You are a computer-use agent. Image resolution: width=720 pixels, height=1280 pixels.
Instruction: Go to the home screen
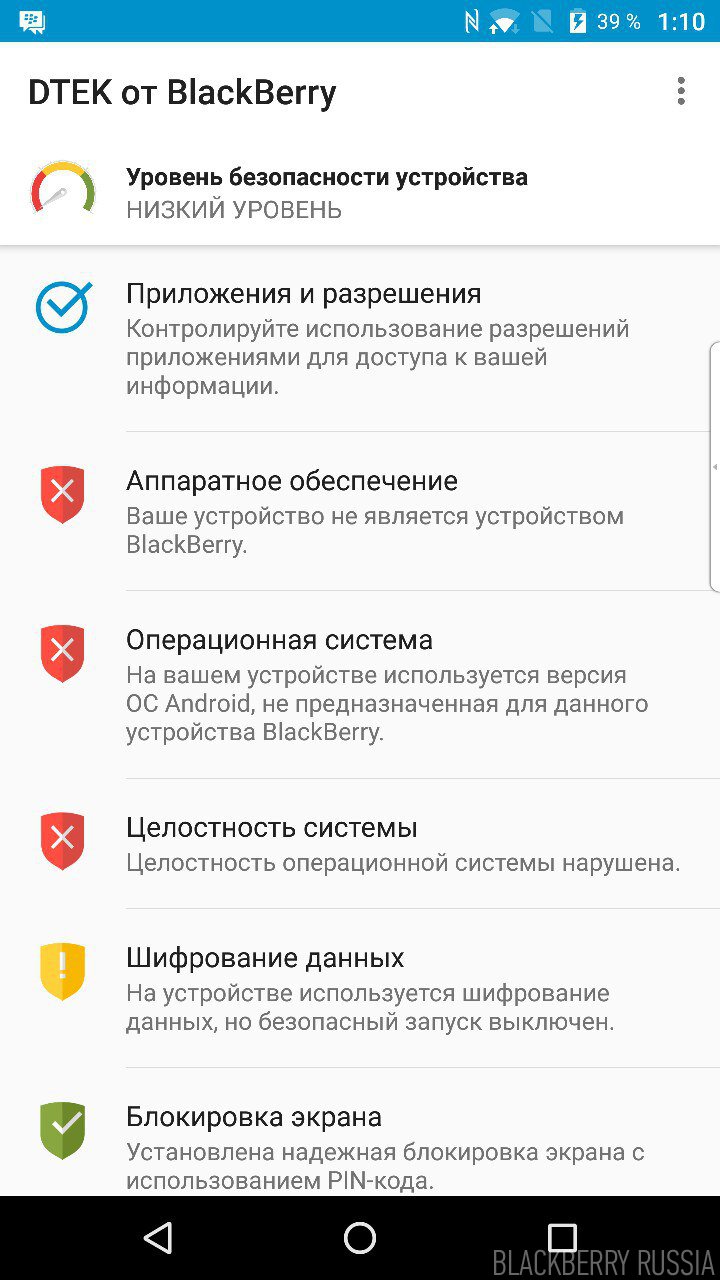[360, 1238]
